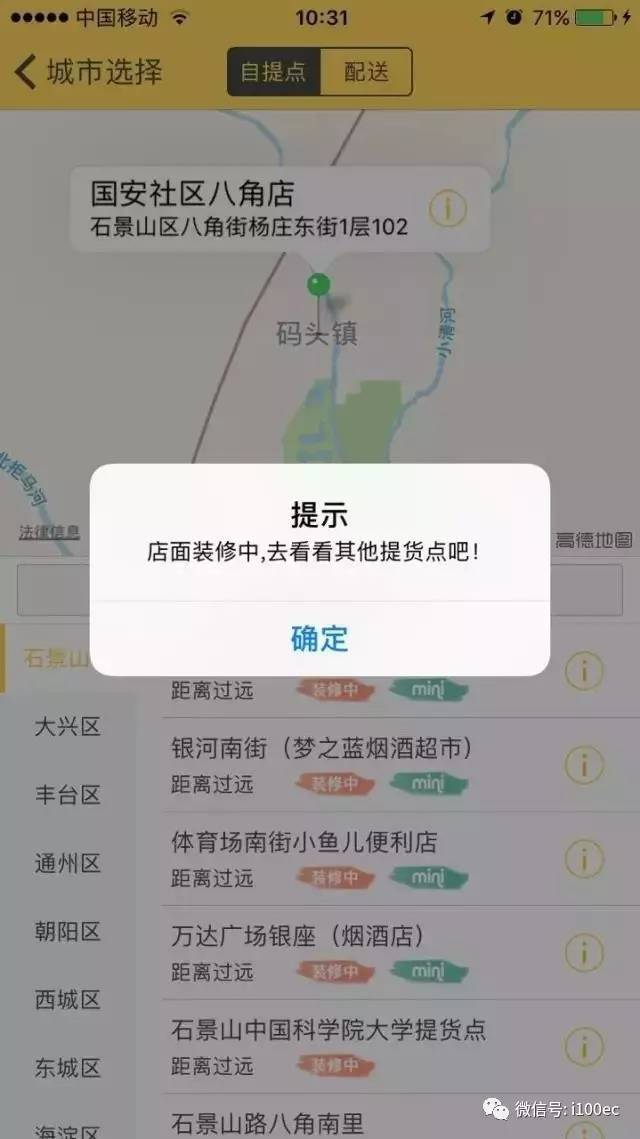View info for 万达广场银座（烟酒店）

coord(584,952)
